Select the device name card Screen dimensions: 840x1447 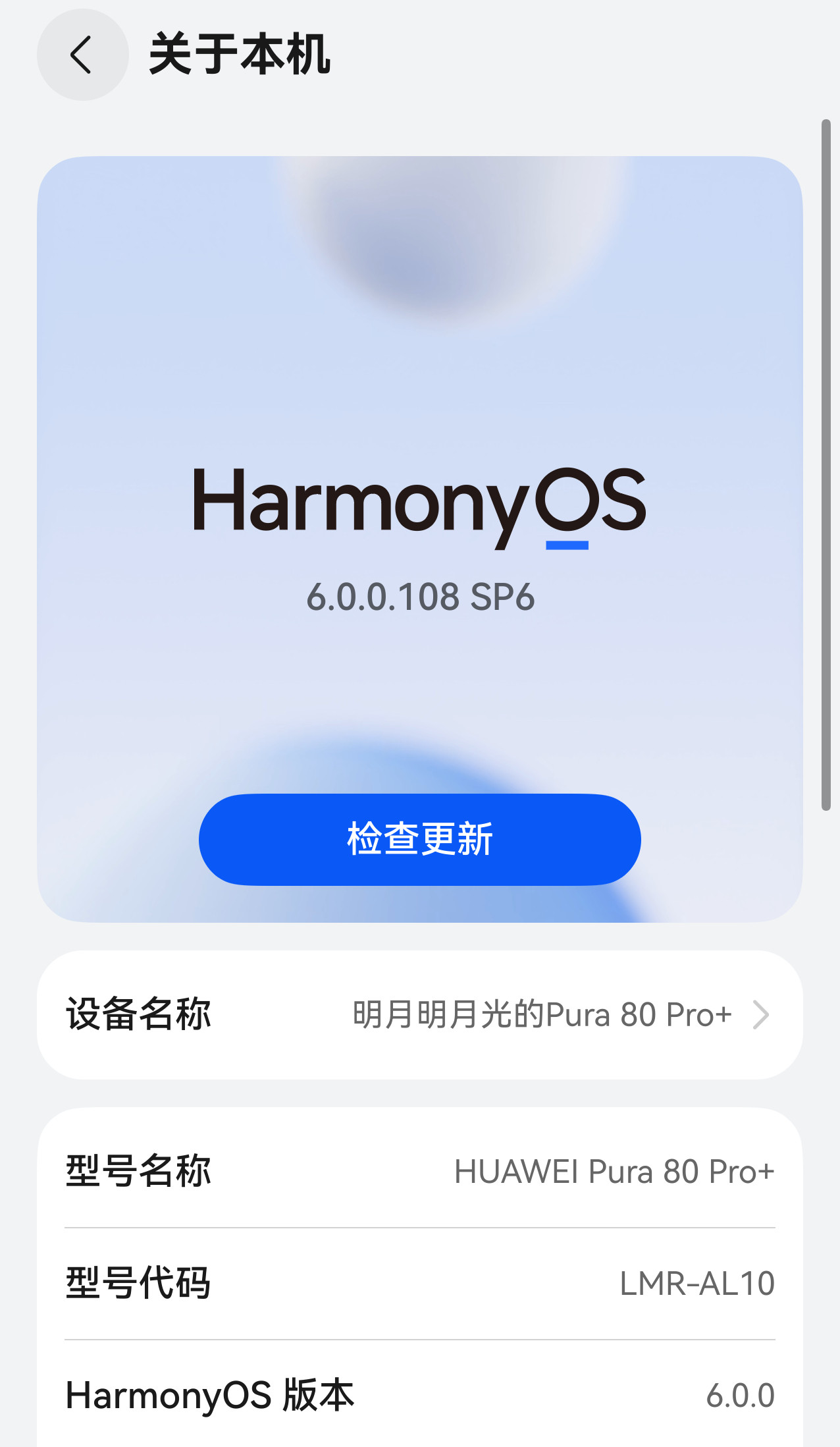(419, 1014)
